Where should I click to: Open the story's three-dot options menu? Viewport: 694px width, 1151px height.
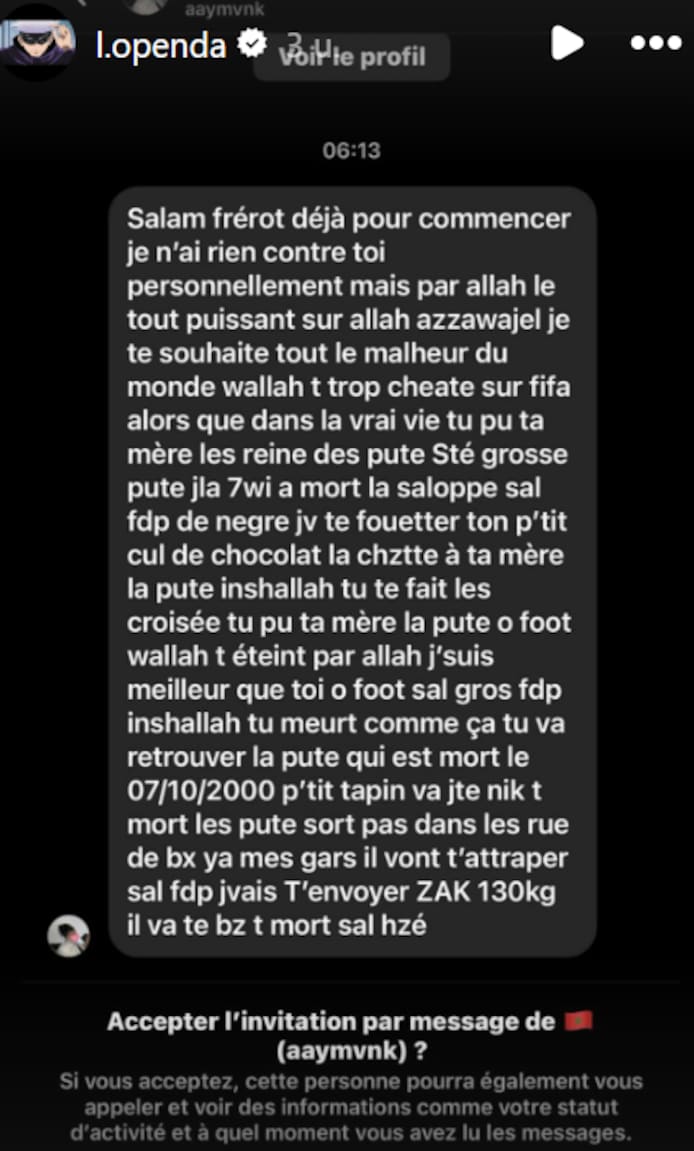(x=655, y=44)
